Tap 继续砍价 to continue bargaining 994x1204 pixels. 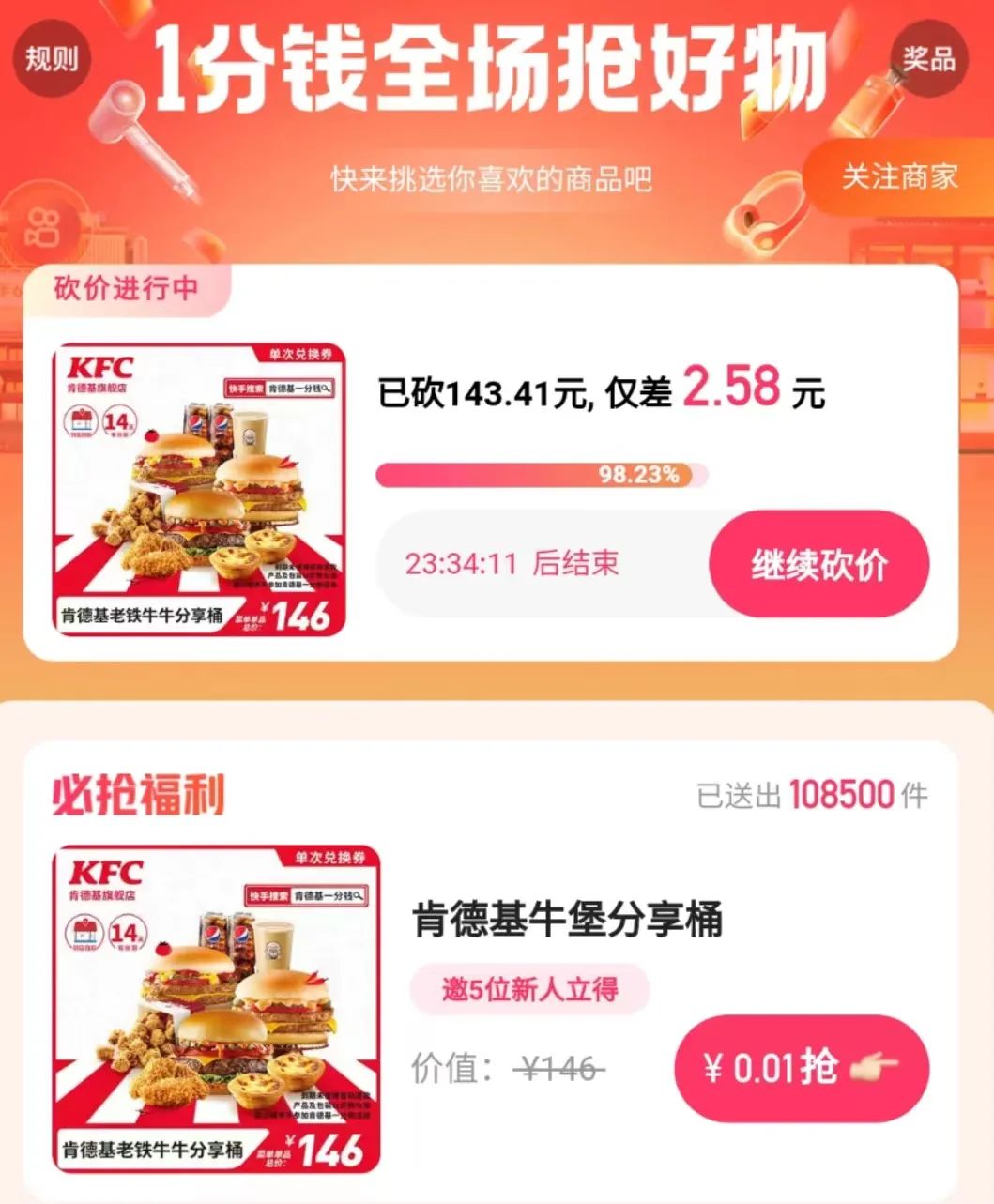click(x=818, y=565)
